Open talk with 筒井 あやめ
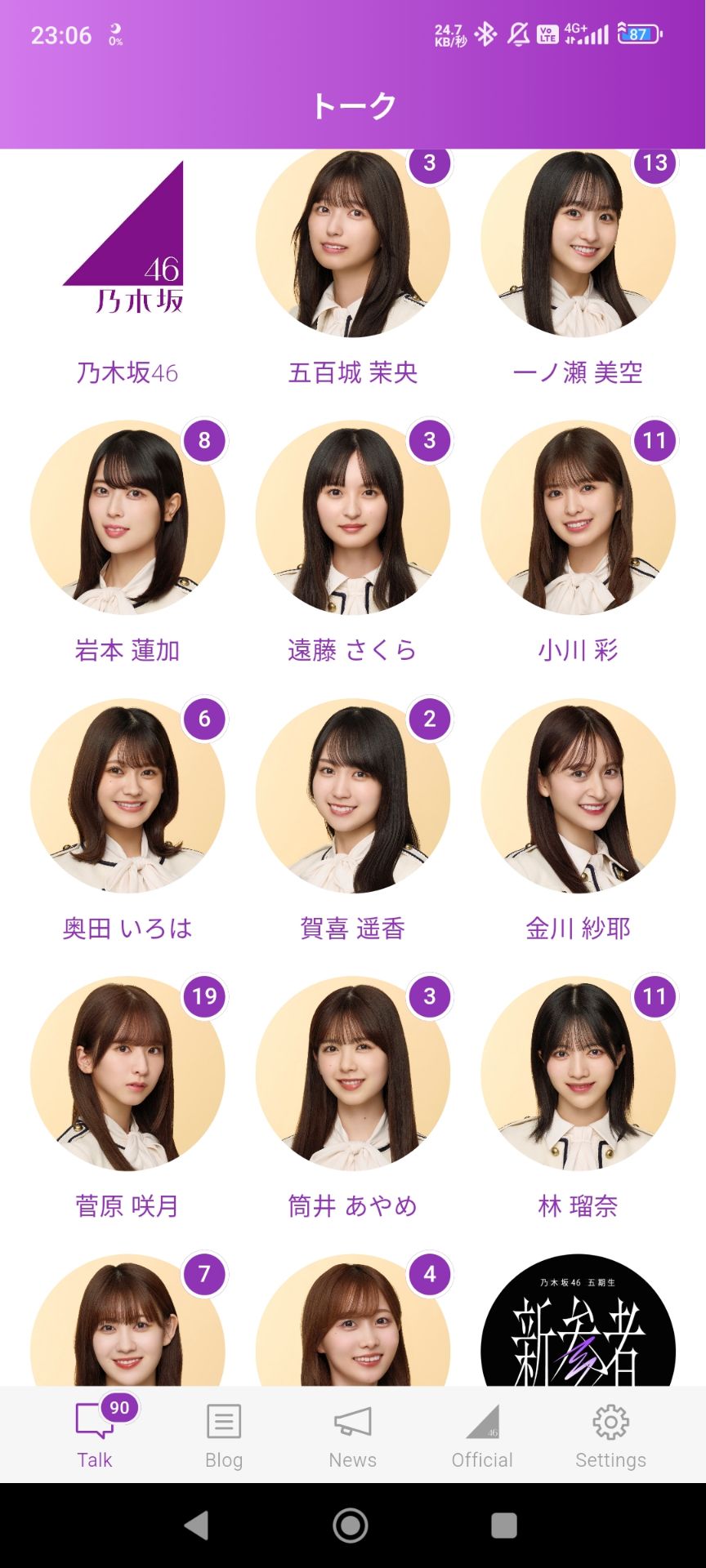706x1568 pixels. coord(352,1073)
